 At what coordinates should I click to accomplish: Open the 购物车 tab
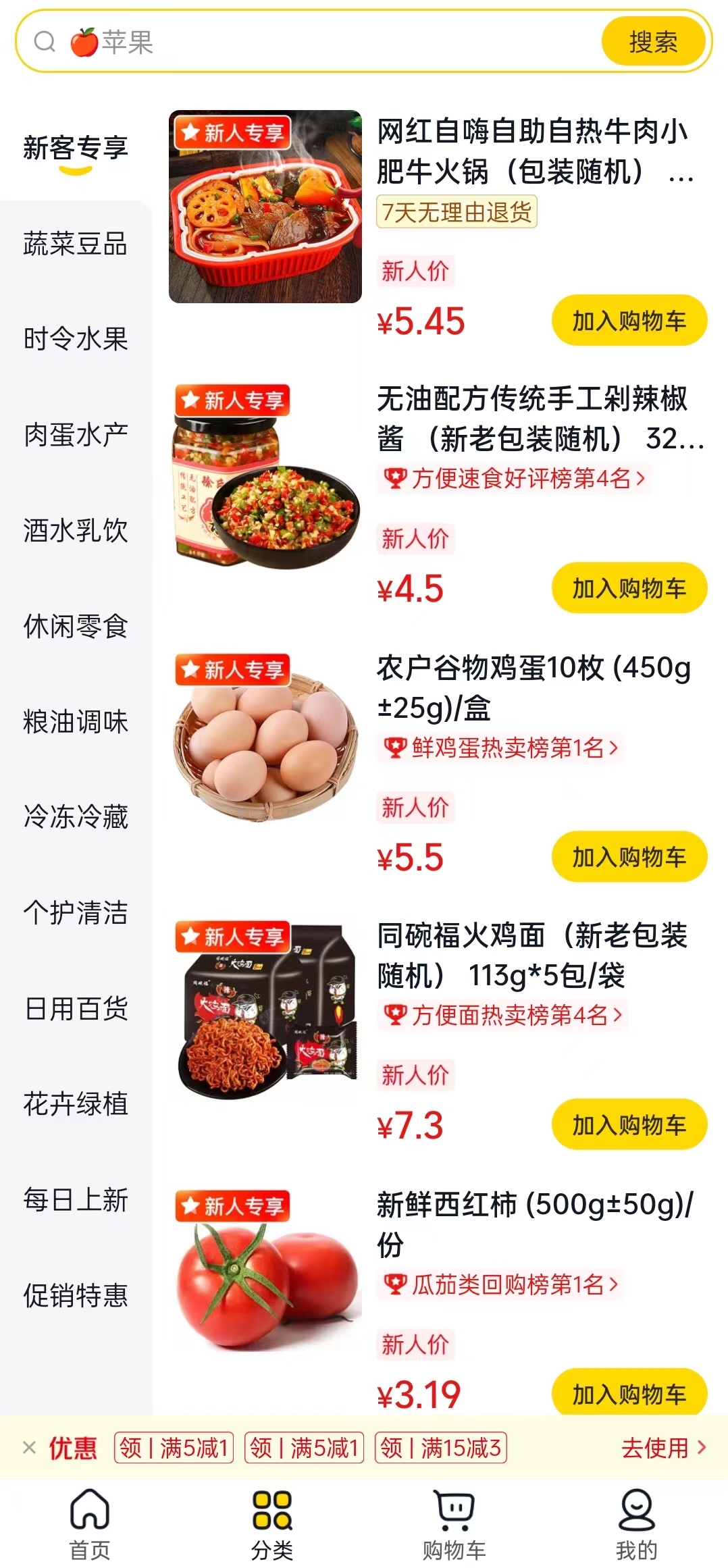(x=454, y=1525)
